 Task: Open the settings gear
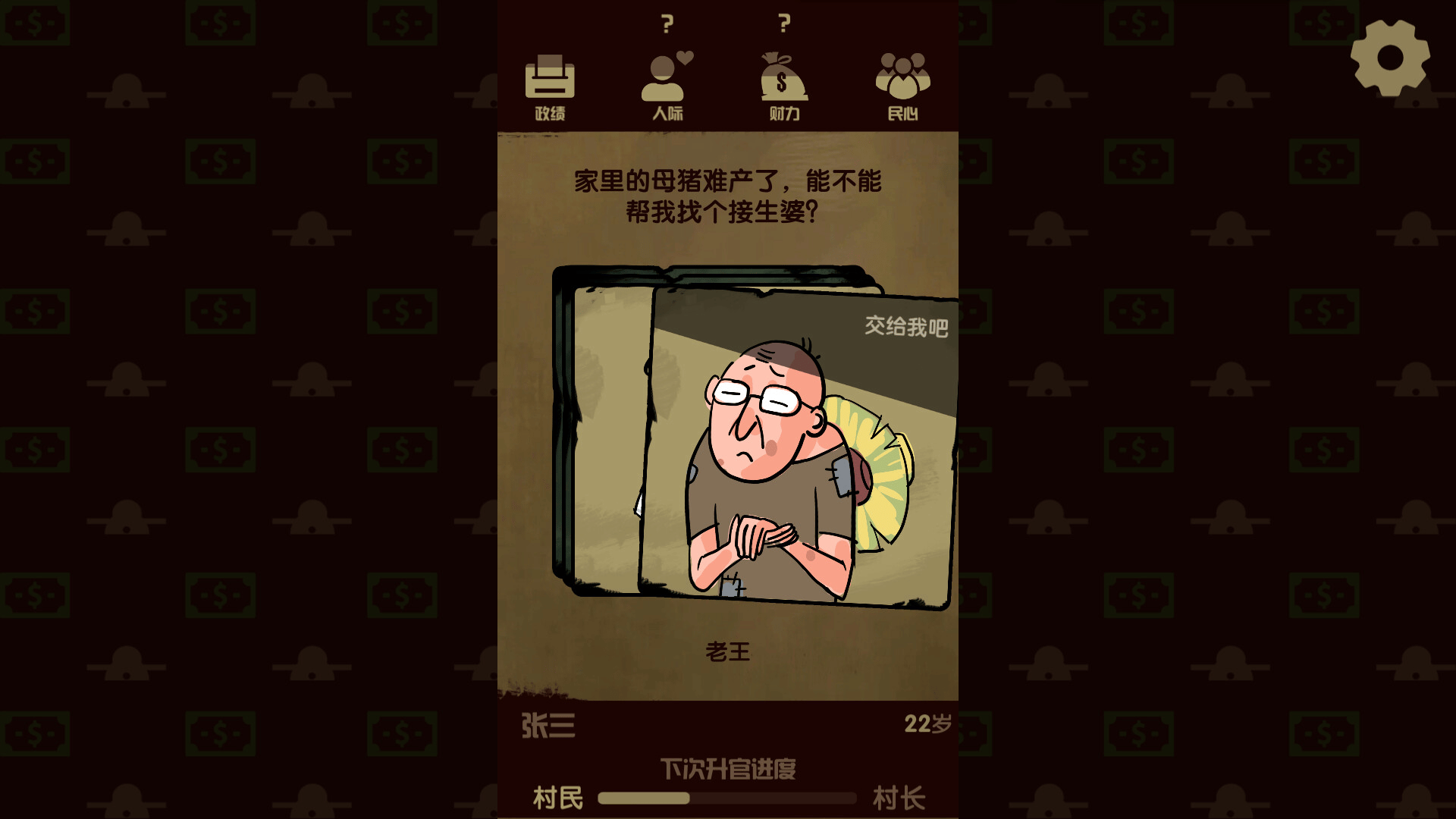1389,58
